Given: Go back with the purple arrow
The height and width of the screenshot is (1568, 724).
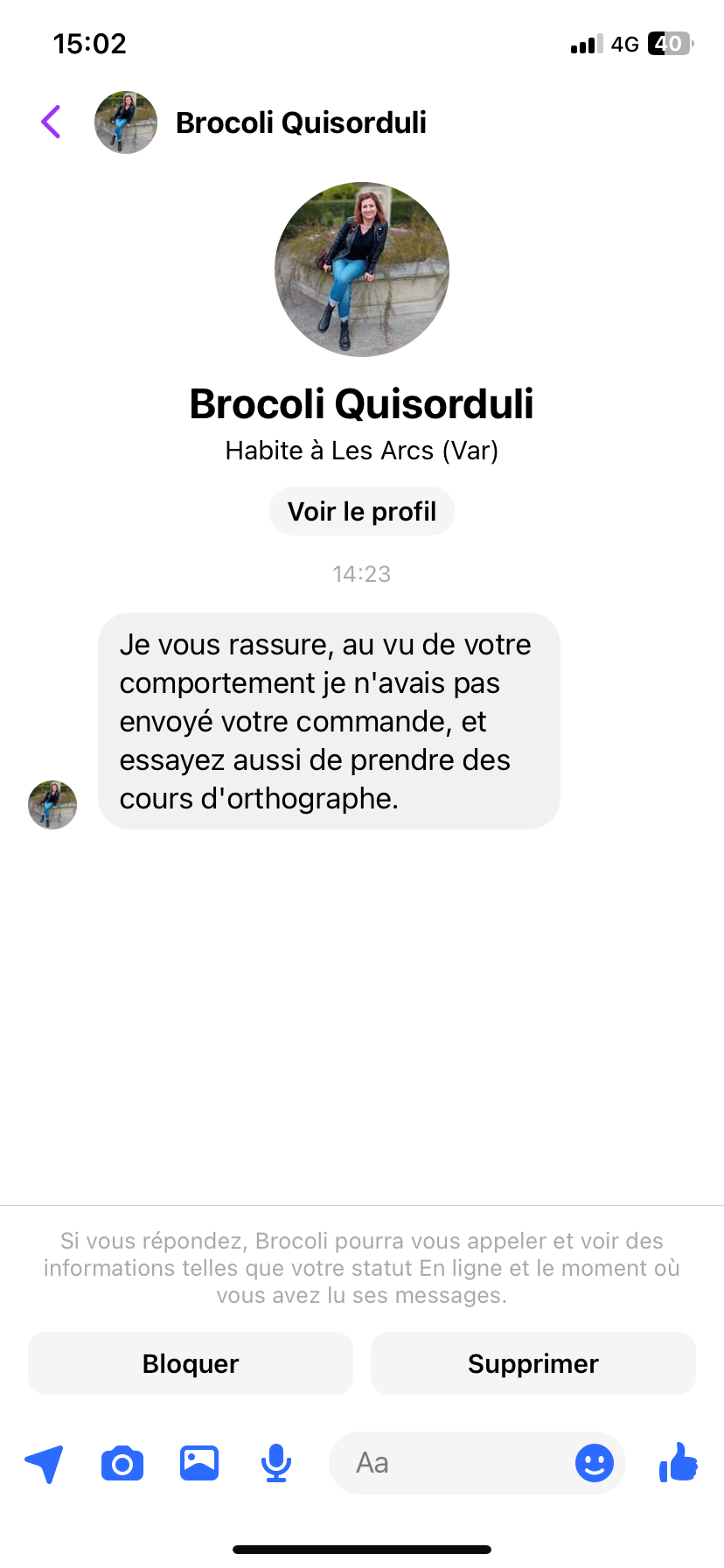Looking at the screenshot, I should click(x=52, y=122).
